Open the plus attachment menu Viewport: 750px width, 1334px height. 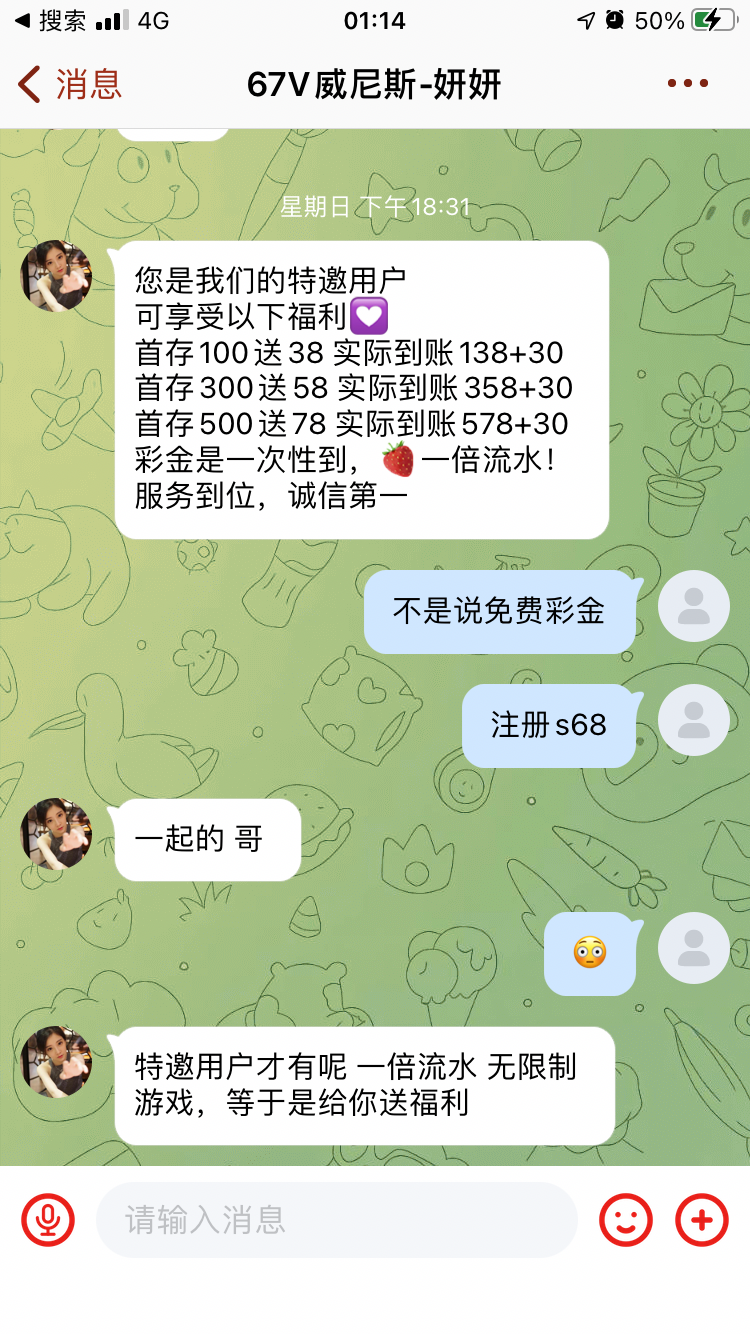(x=702, y=1220)
